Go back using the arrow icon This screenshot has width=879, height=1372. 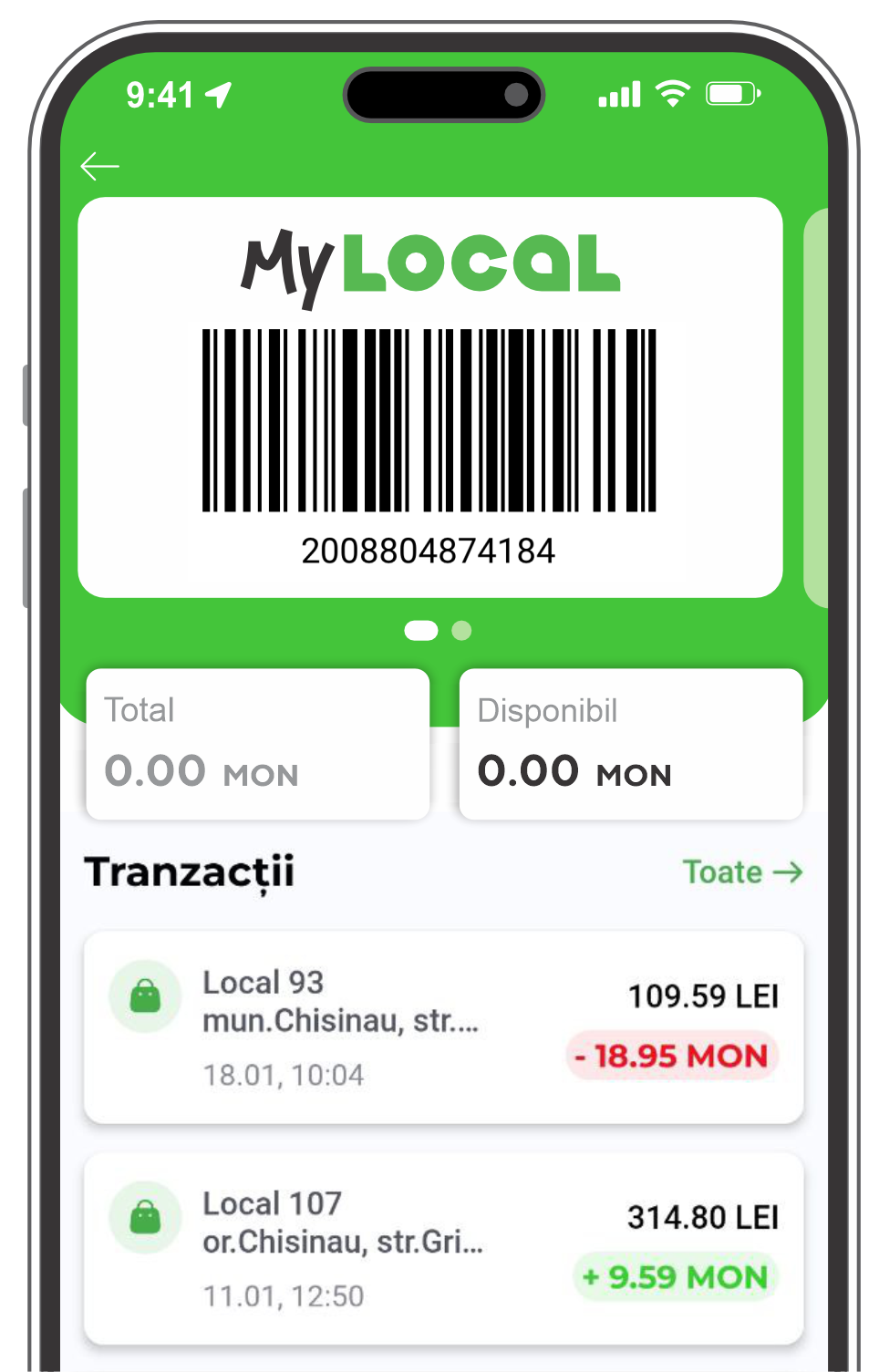[100, 166]
